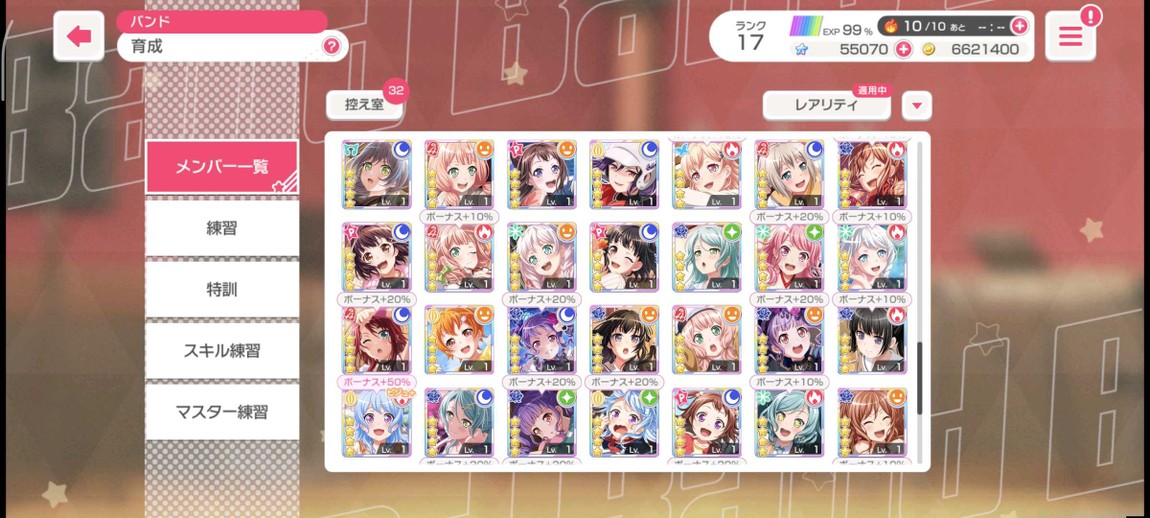The image size is (1150, 518).
Task: Open the スキル練習 tab
Action: (x=222, y=350)
